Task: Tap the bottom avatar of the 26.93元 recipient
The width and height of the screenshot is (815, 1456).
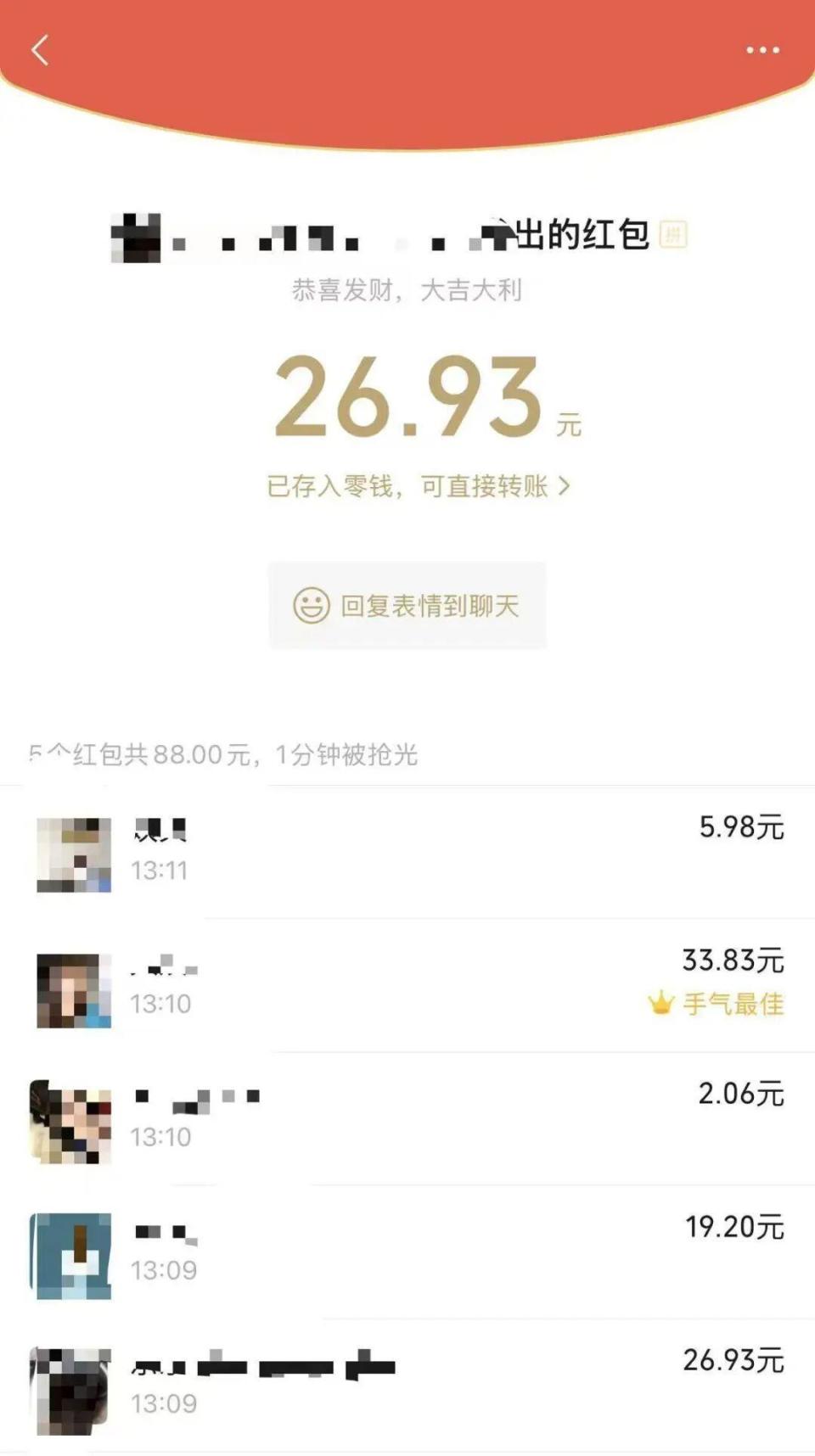Action: (70, 1392)
